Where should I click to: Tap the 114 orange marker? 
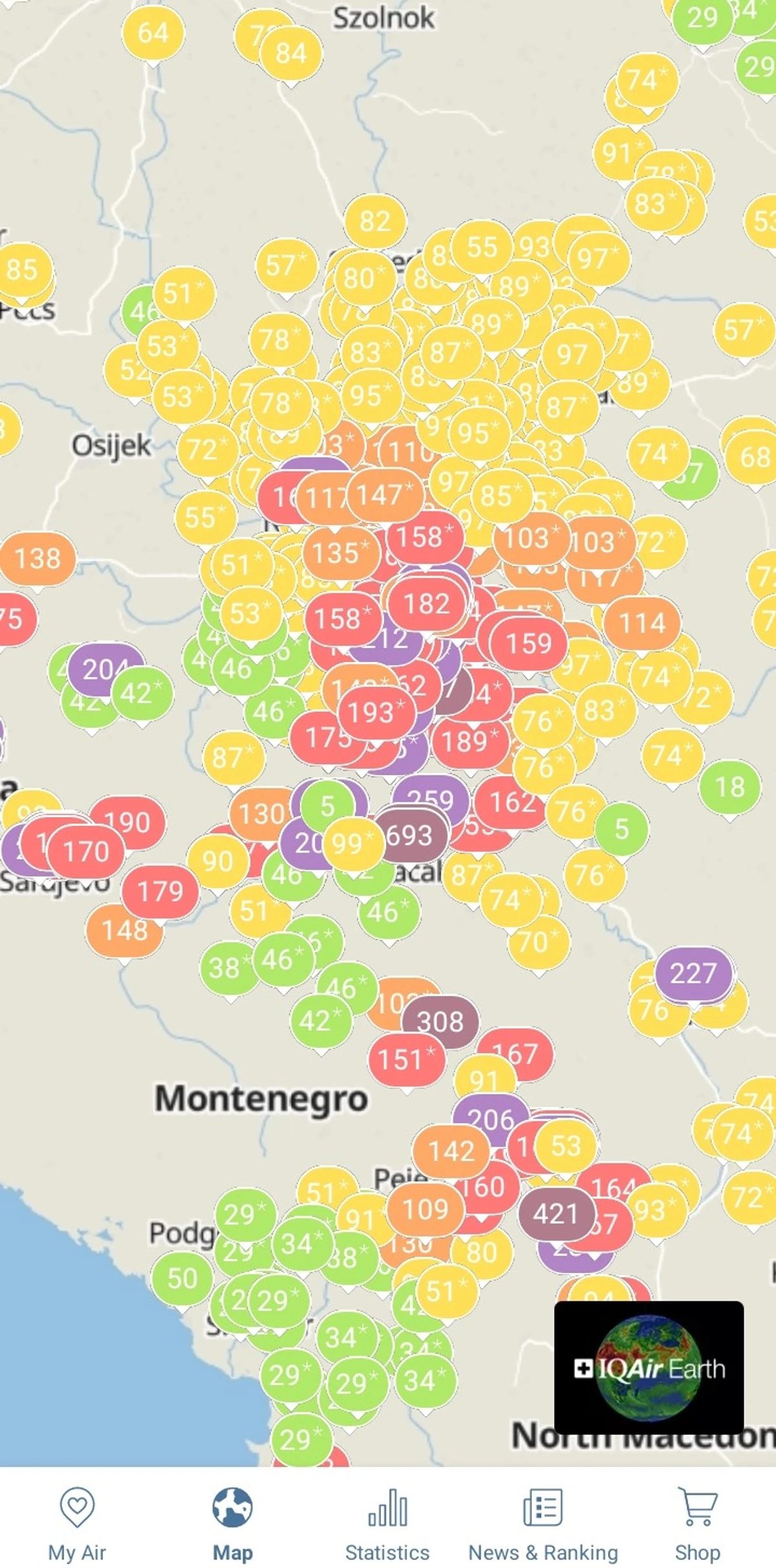click(641, 623)
